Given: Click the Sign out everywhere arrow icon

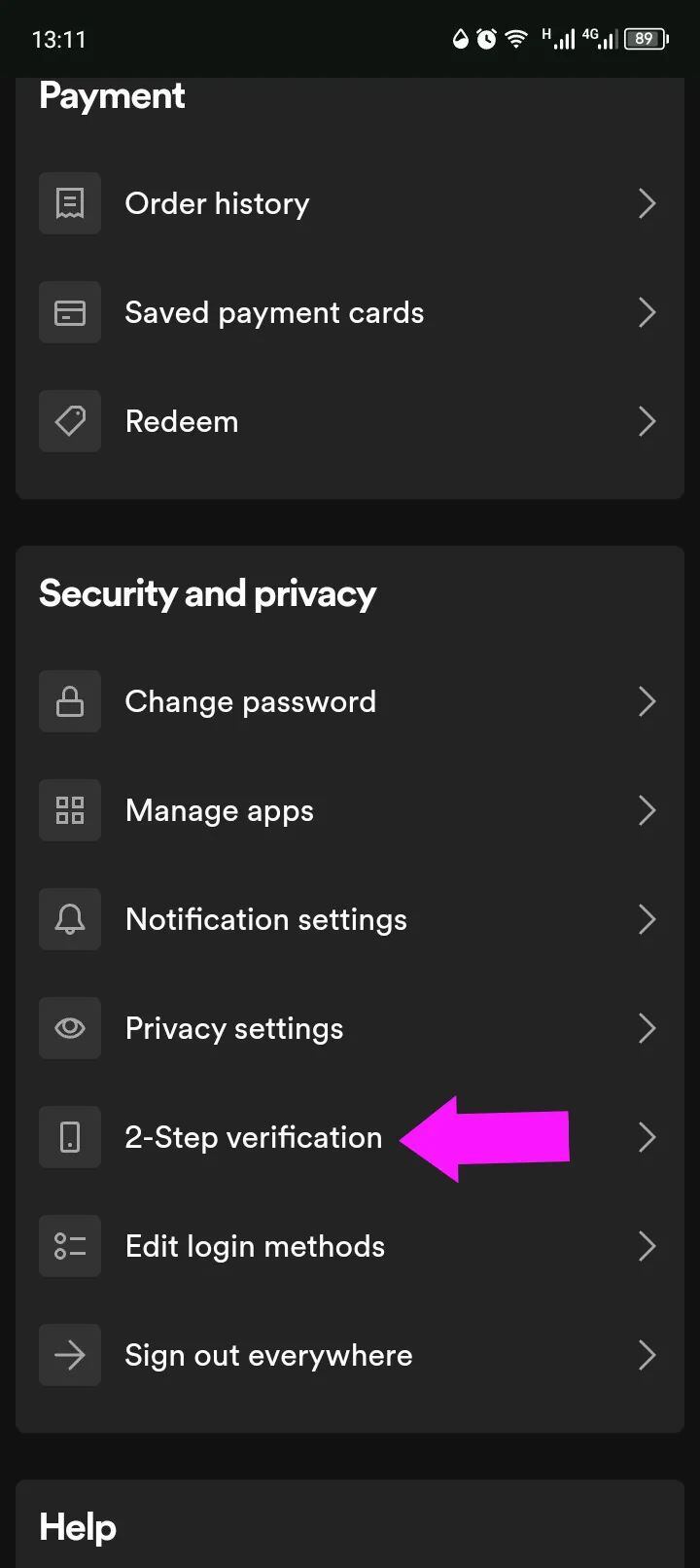Looking at the screenshot, I should click(69, 1354).
